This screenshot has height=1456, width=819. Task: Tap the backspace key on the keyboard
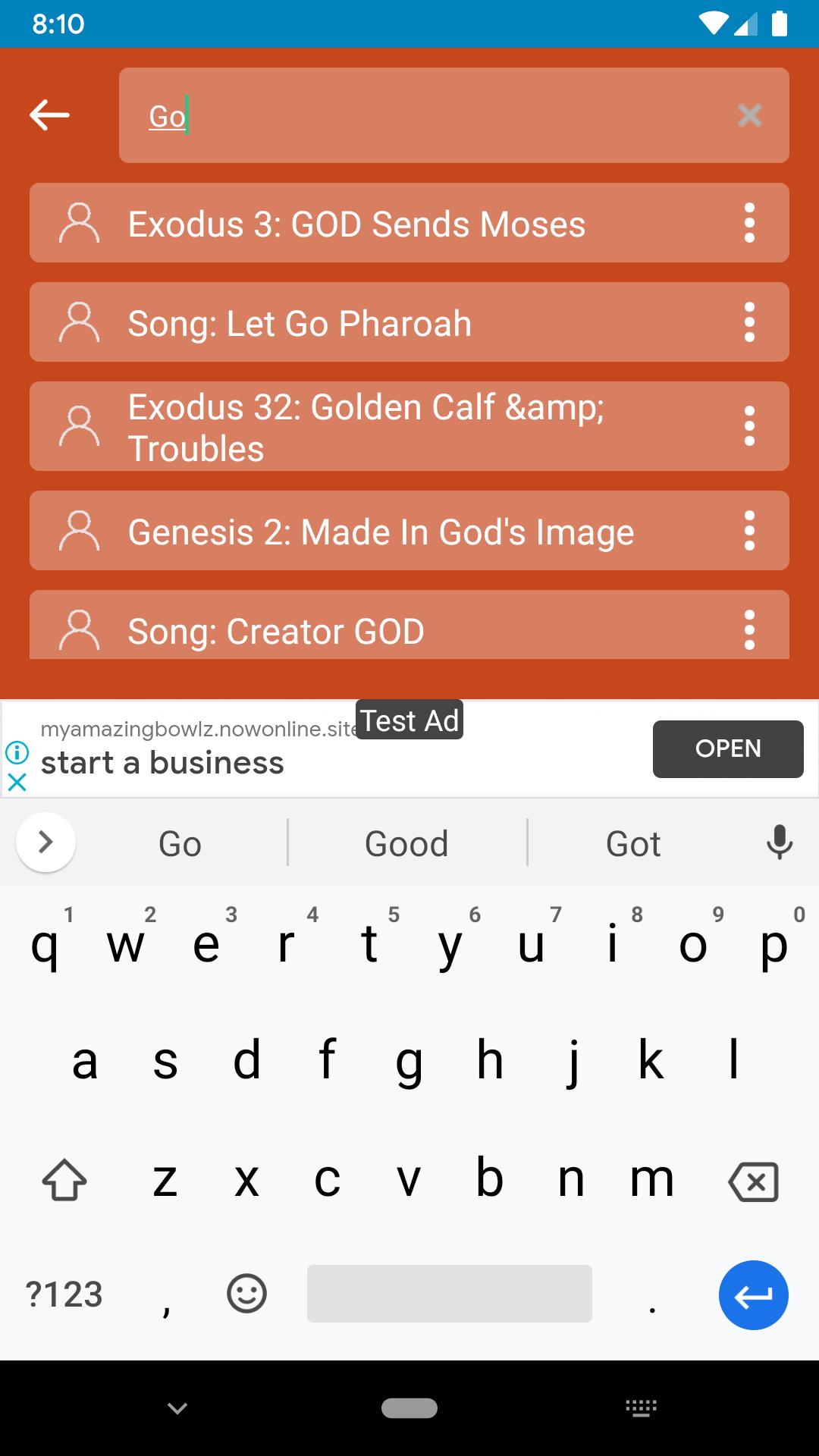pyautogui.click(x=753, y=1179)
